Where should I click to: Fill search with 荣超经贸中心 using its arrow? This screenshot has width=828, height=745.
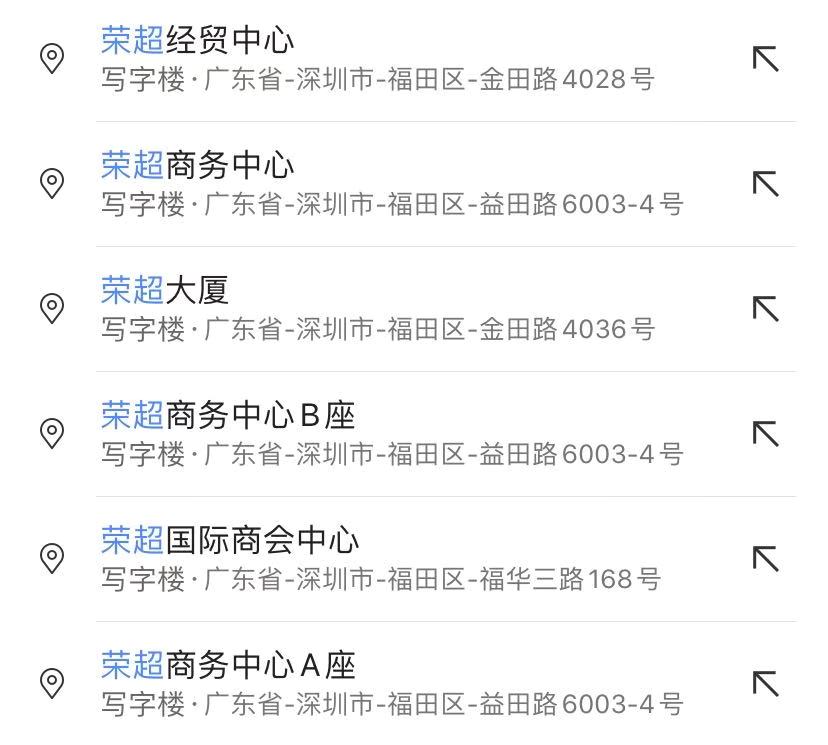coord(765,59)
